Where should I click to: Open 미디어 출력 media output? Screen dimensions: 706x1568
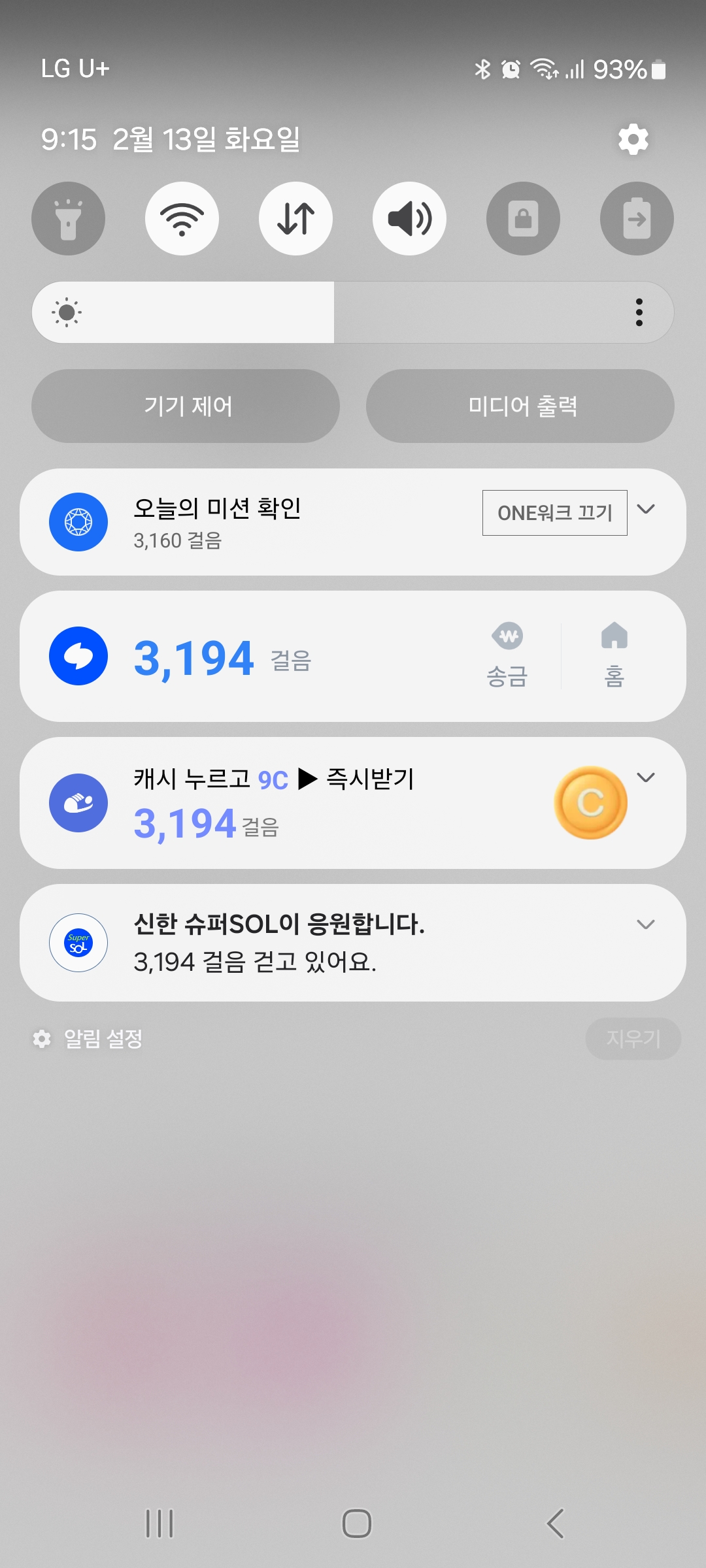pos(520,406)
